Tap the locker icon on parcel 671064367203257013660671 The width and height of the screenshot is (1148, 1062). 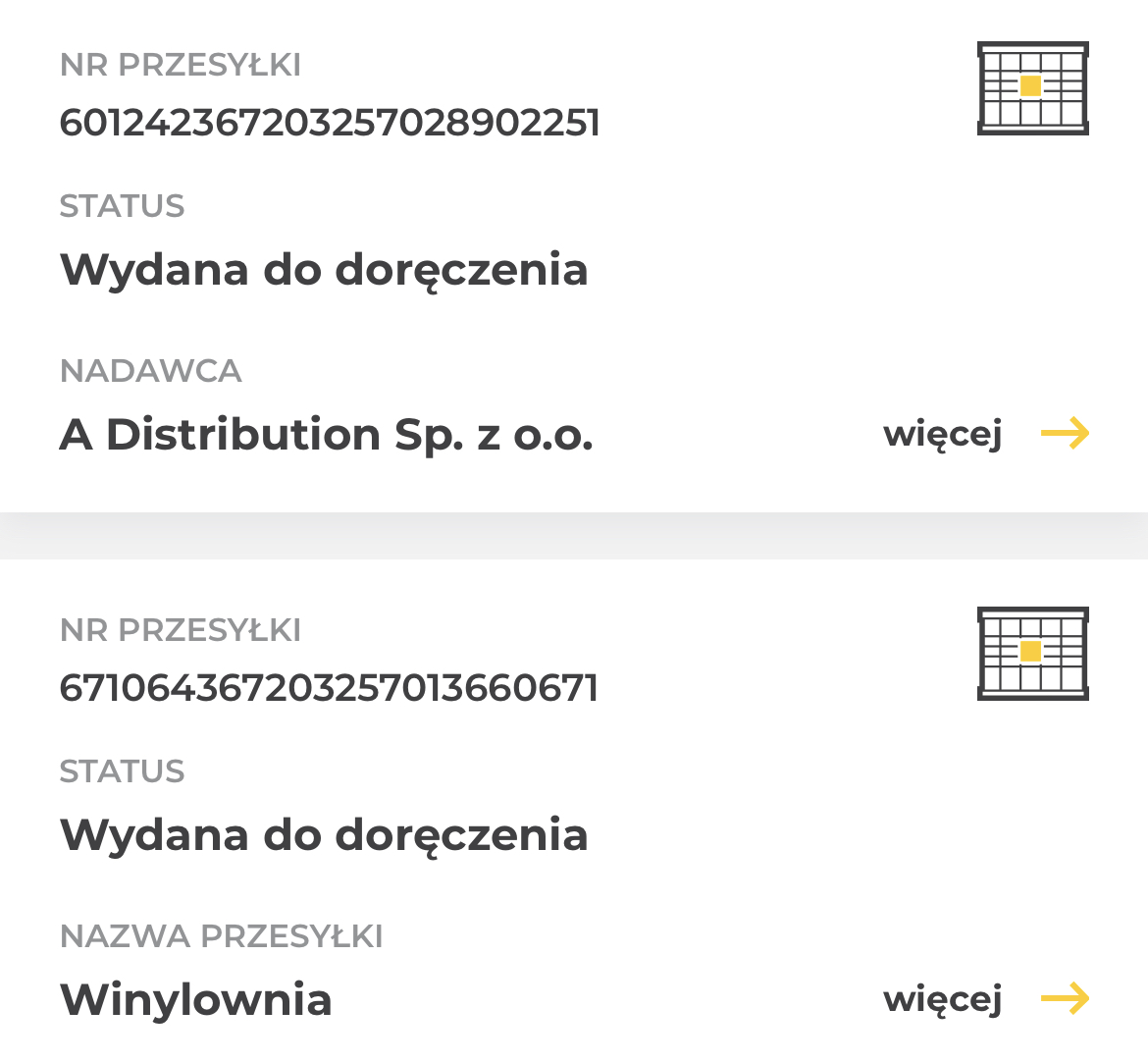coord(1032,654)
